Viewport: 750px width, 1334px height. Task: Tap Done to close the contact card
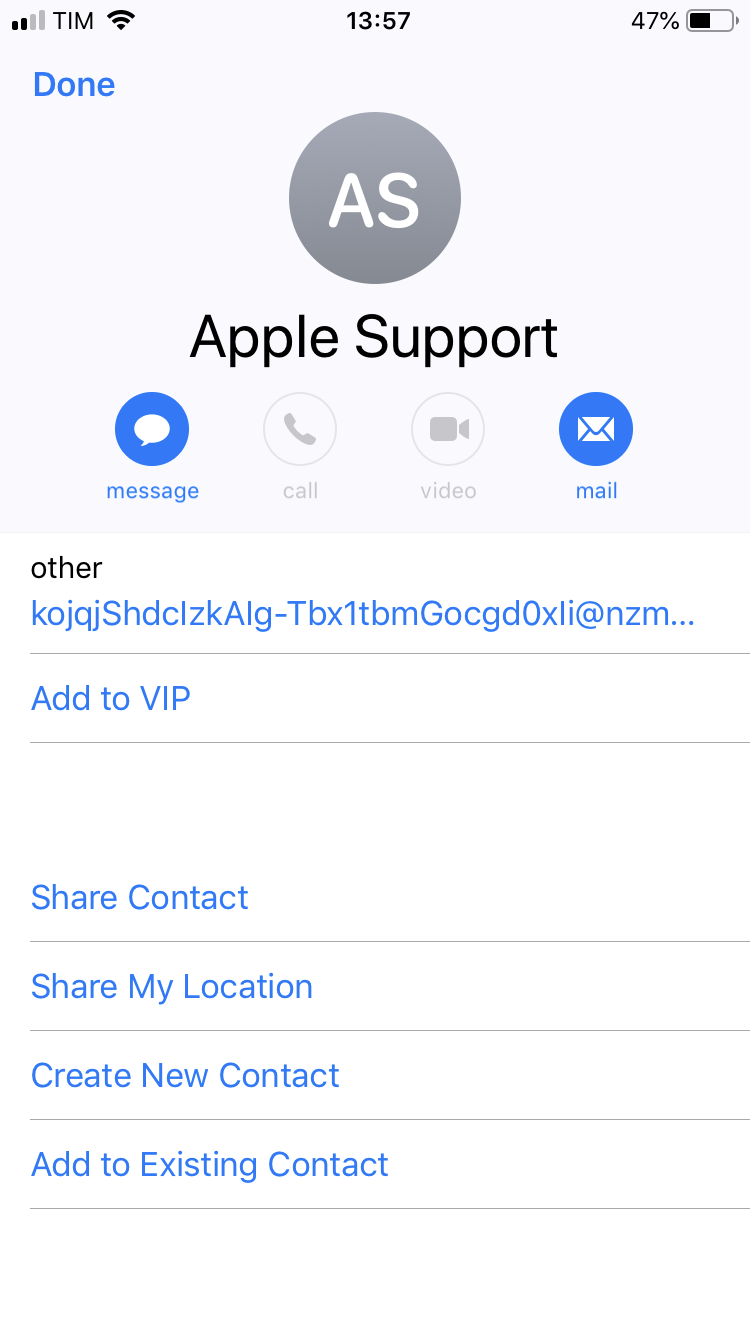(74, 85)
